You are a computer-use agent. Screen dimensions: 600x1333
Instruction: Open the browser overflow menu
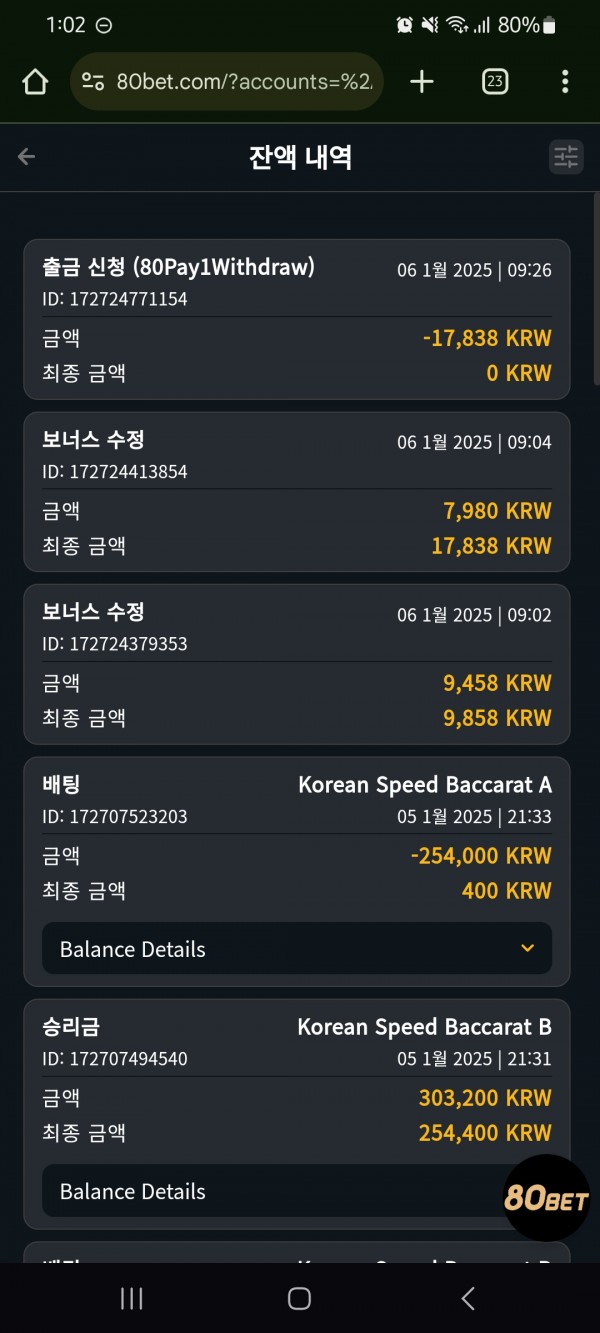(565, 82)
